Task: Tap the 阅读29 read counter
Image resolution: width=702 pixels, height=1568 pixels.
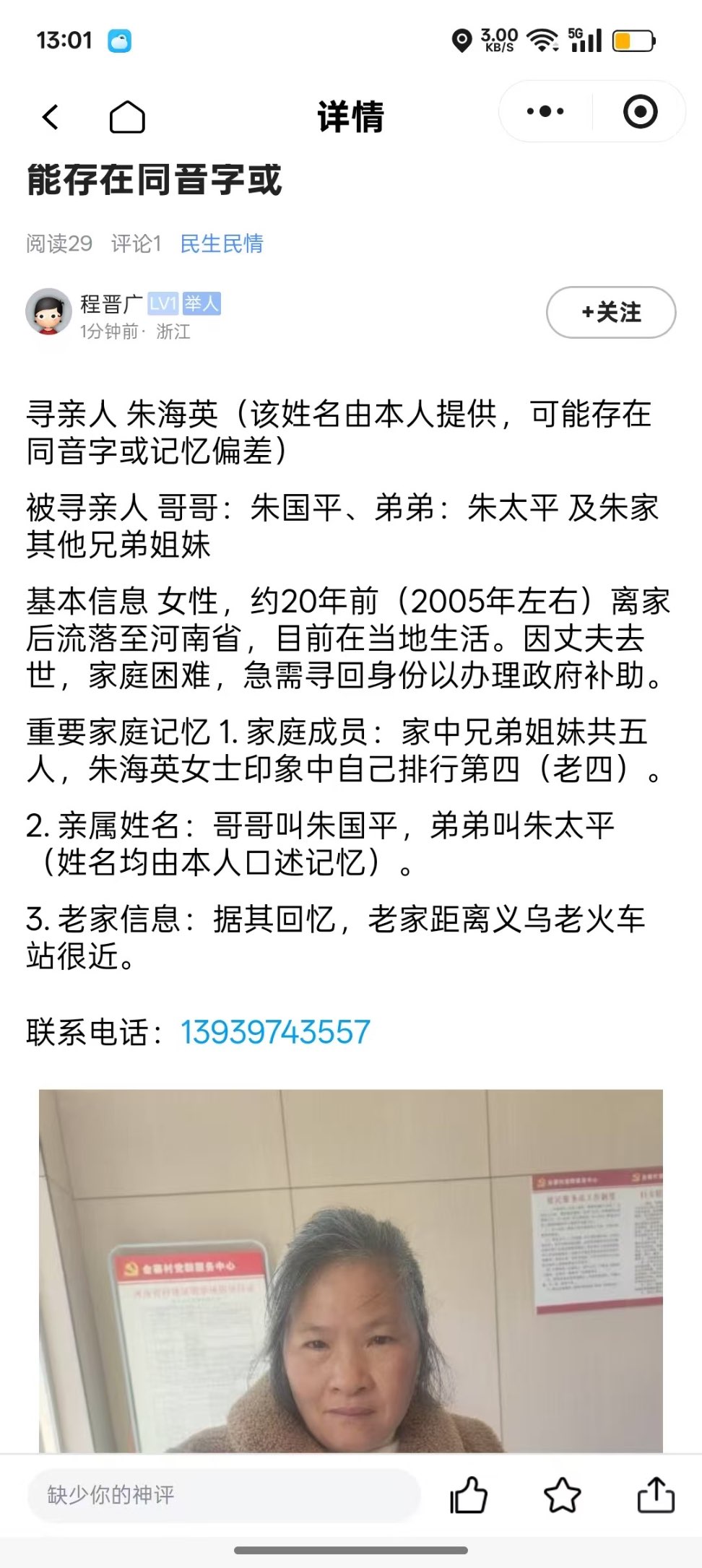Action: coord(57,244)
